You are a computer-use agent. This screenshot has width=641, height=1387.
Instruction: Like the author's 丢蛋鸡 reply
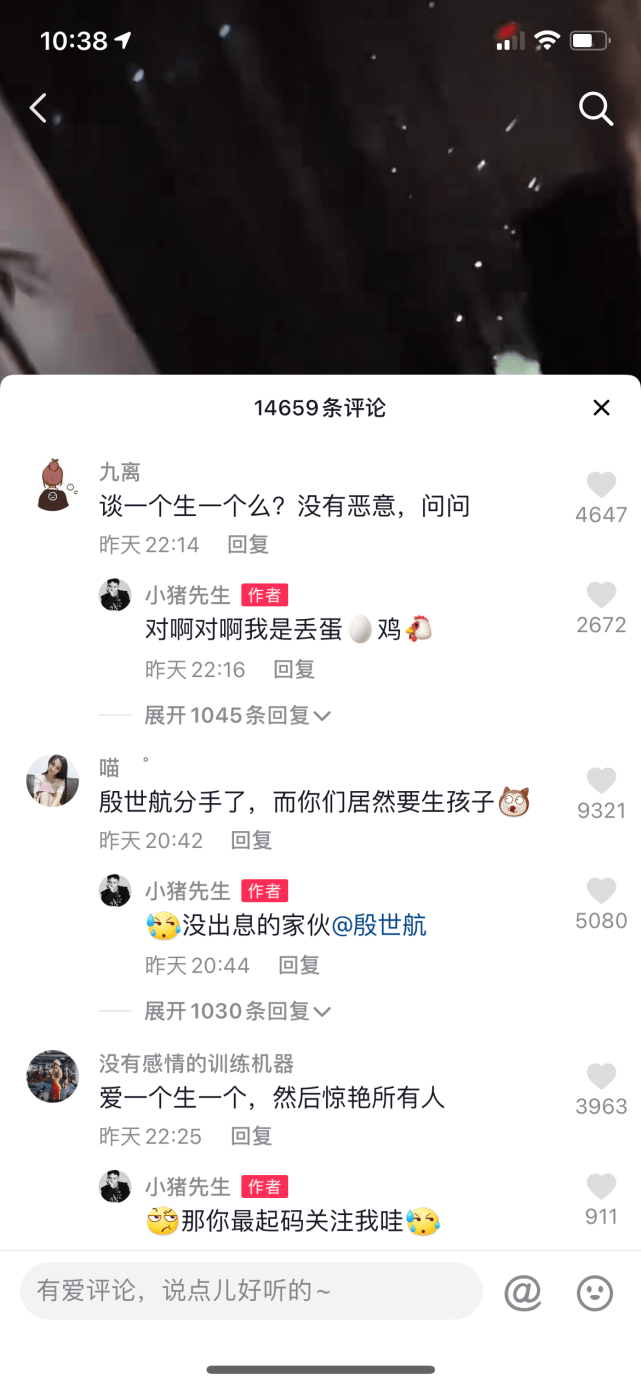coord(601,596)
